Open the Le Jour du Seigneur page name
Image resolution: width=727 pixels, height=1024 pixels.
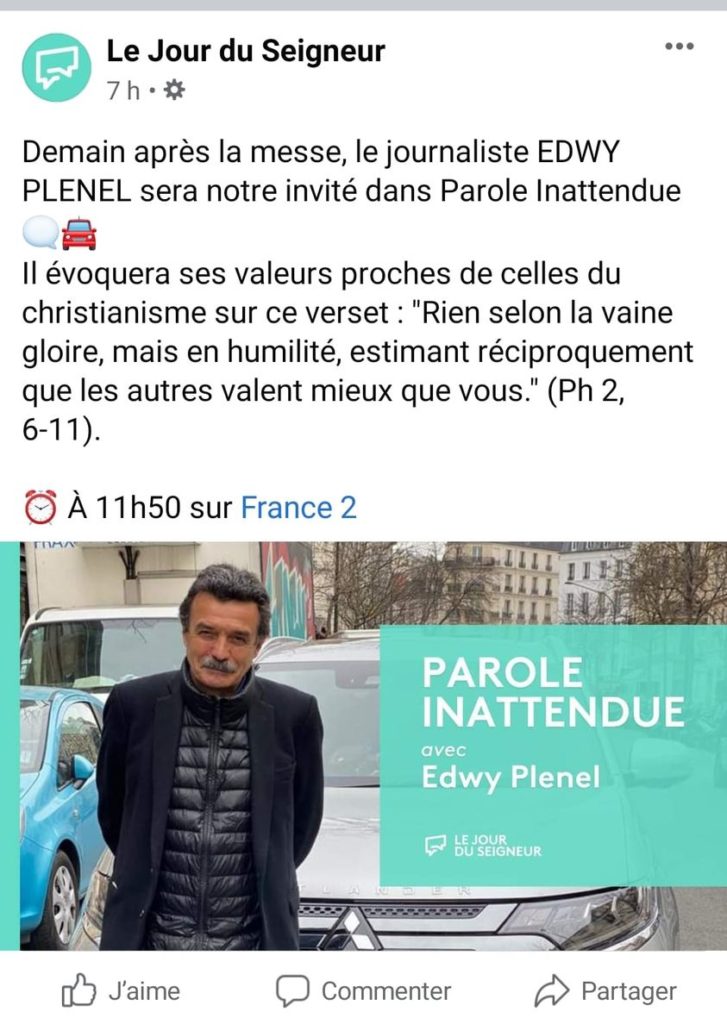(246, 50)
